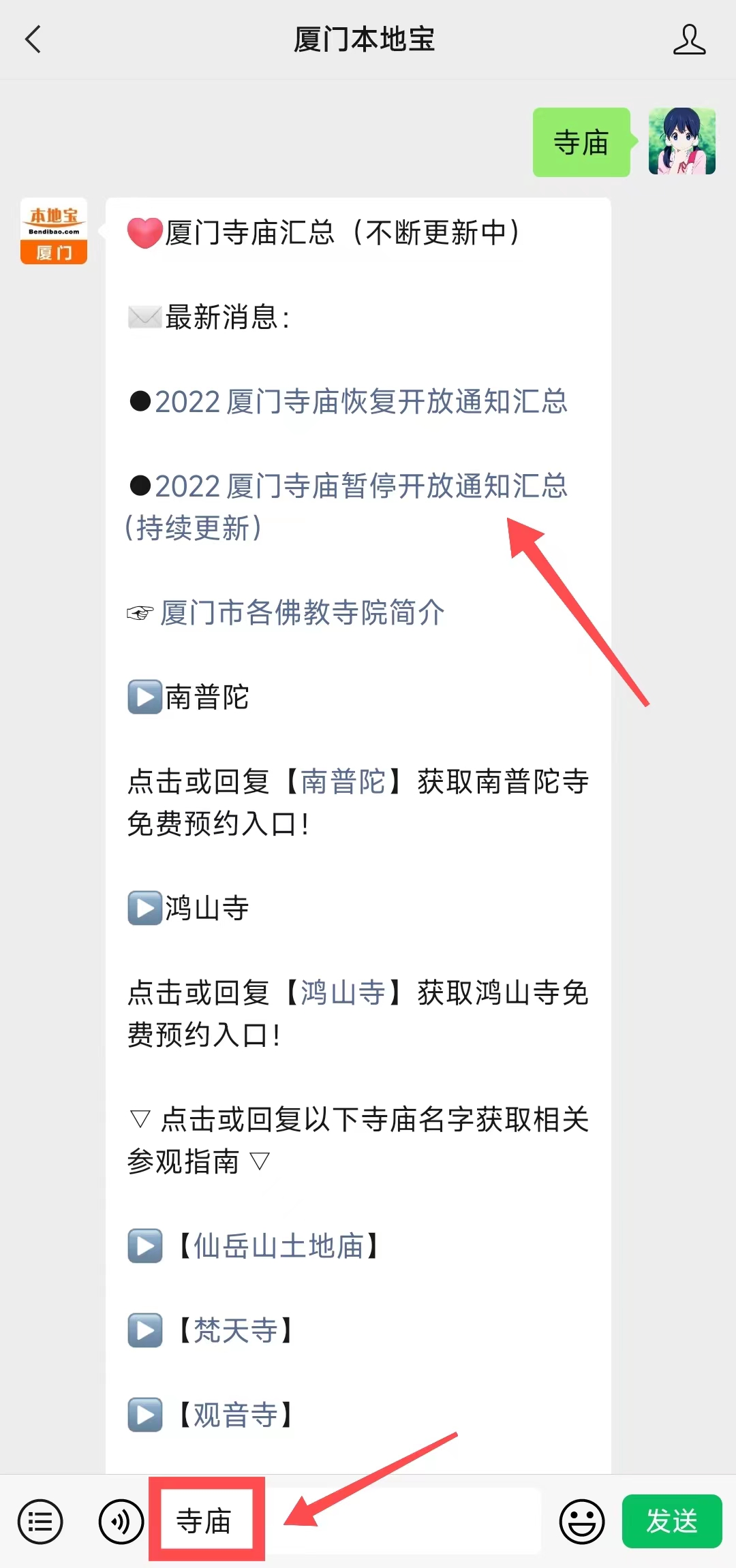Open 2022厦门寺庙暂停开放通知汇总 link

(x=346, y=507)
